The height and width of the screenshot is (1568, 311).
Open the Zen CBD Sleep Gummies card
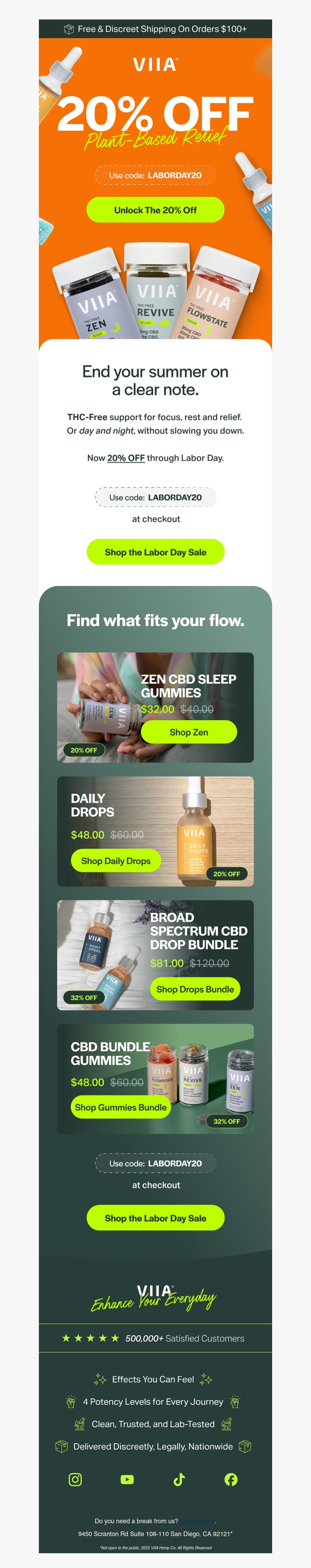(x=97, y=694)
